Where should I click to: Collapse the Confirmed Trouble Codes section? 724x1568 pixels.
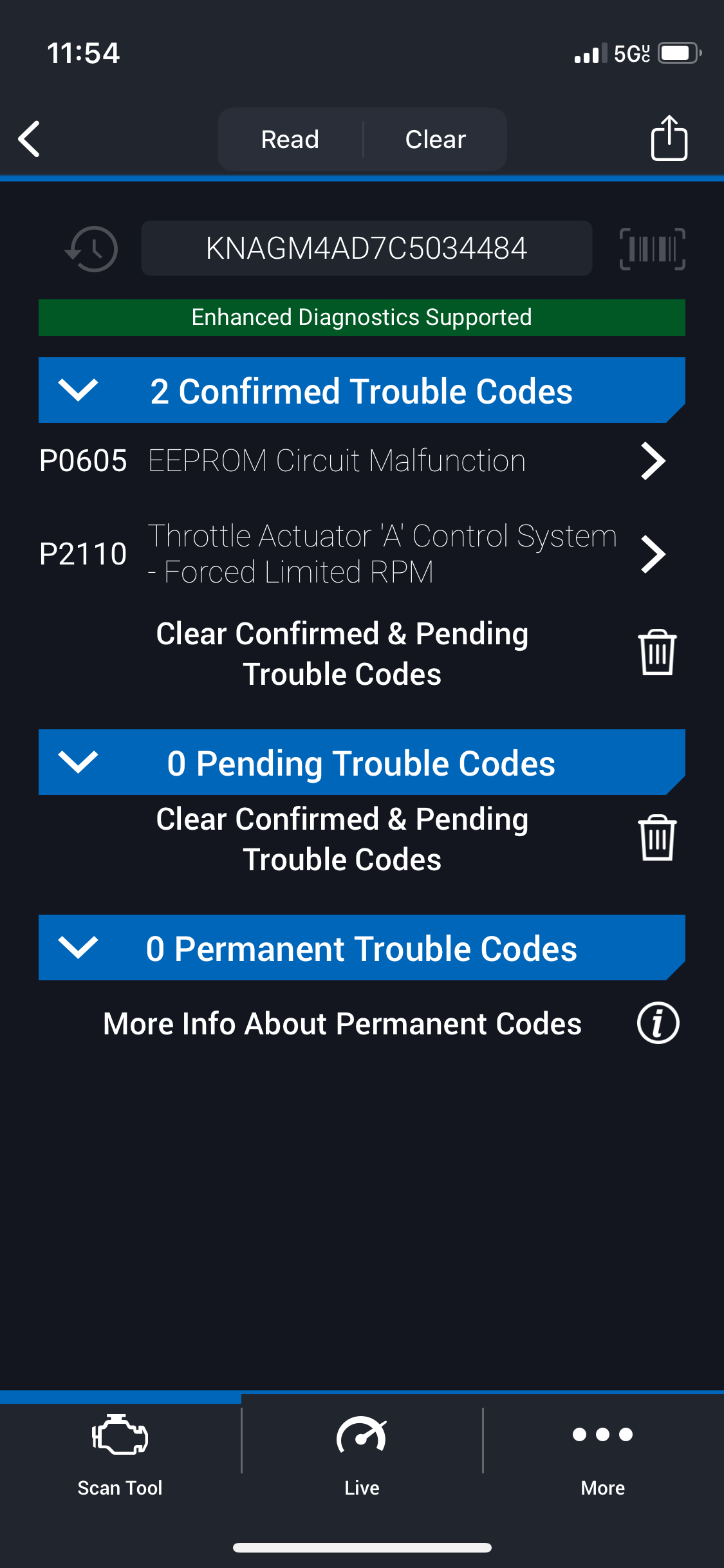click(x=78, y=390)
